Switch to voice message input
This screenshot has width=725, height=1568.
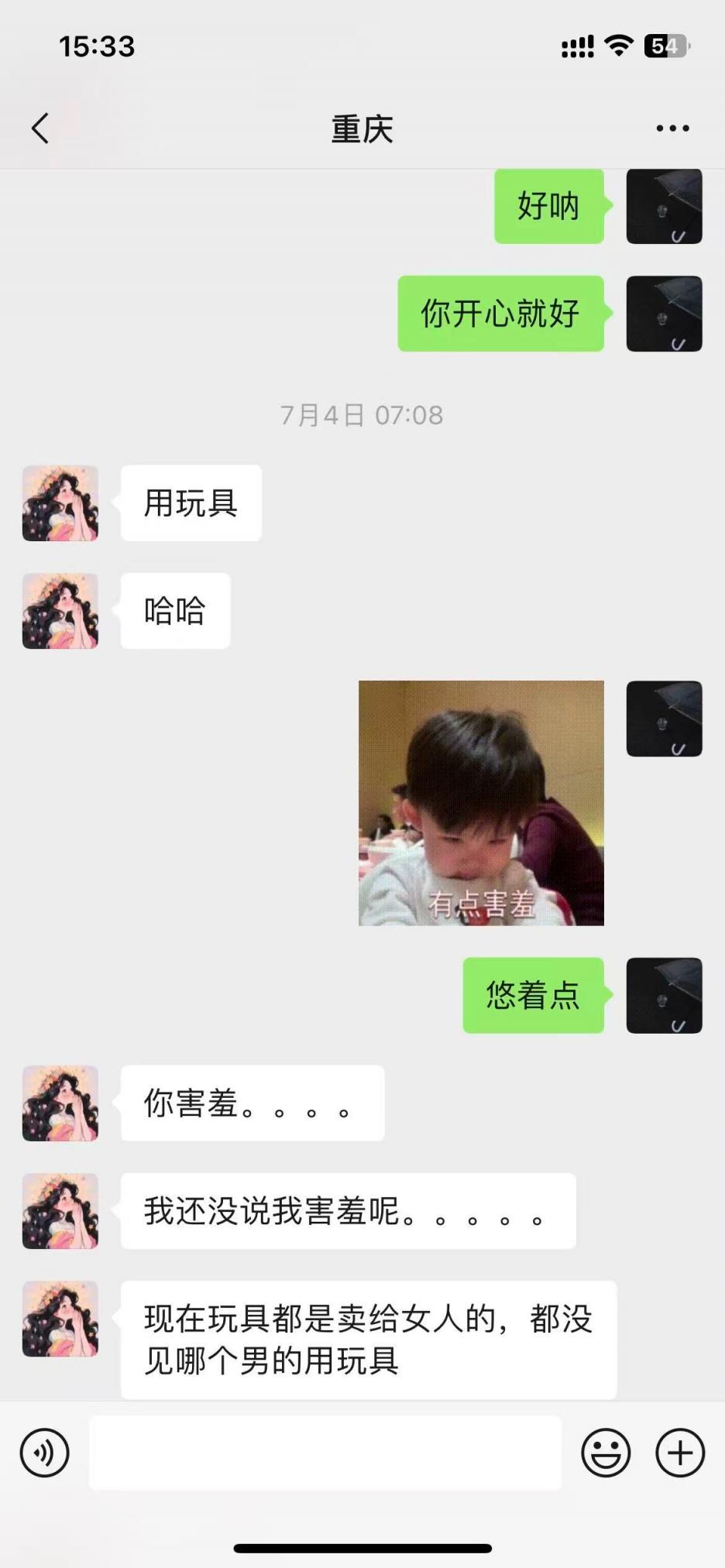coord(45,1453)
